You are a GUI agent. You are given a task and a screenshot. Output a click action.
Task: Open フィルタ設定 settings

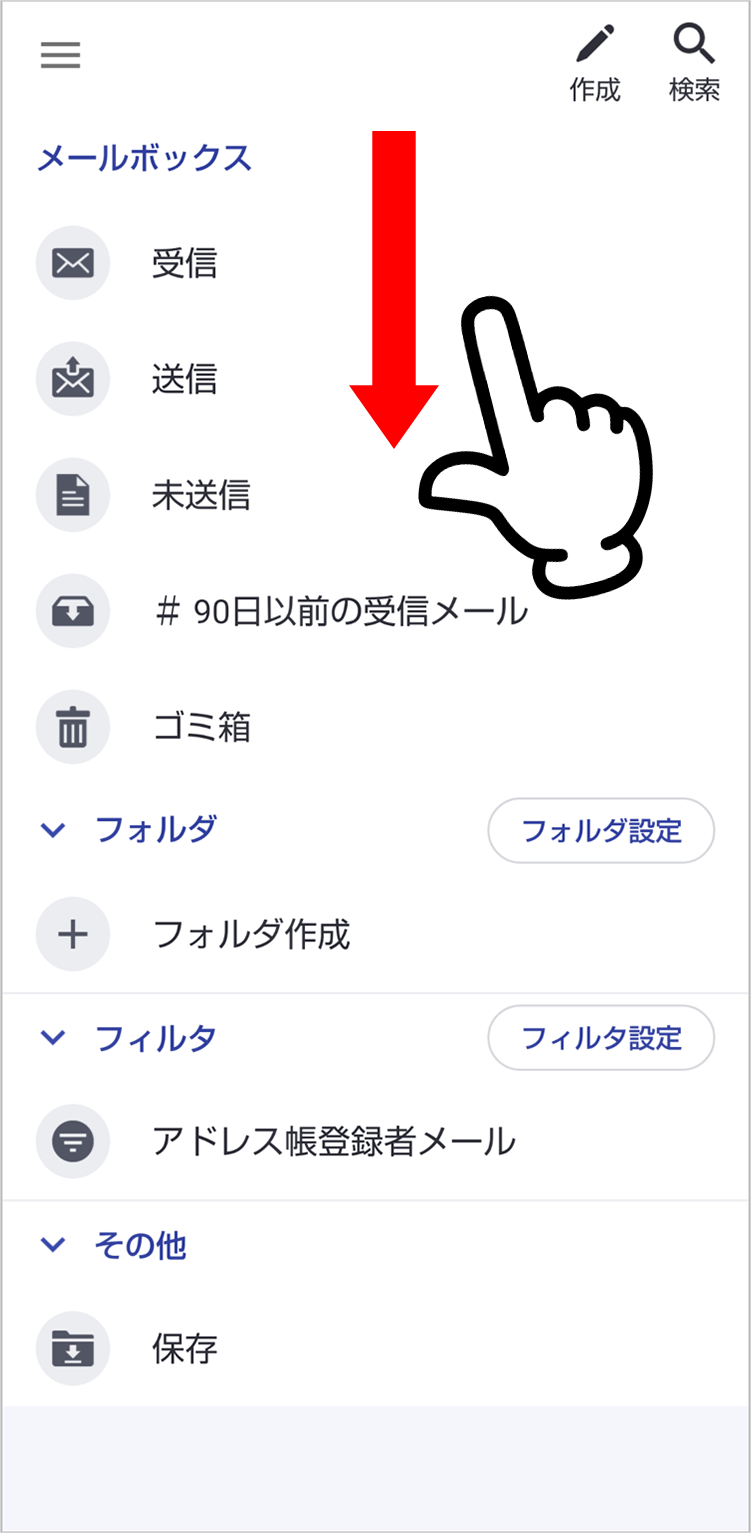tap(601, 1038)
